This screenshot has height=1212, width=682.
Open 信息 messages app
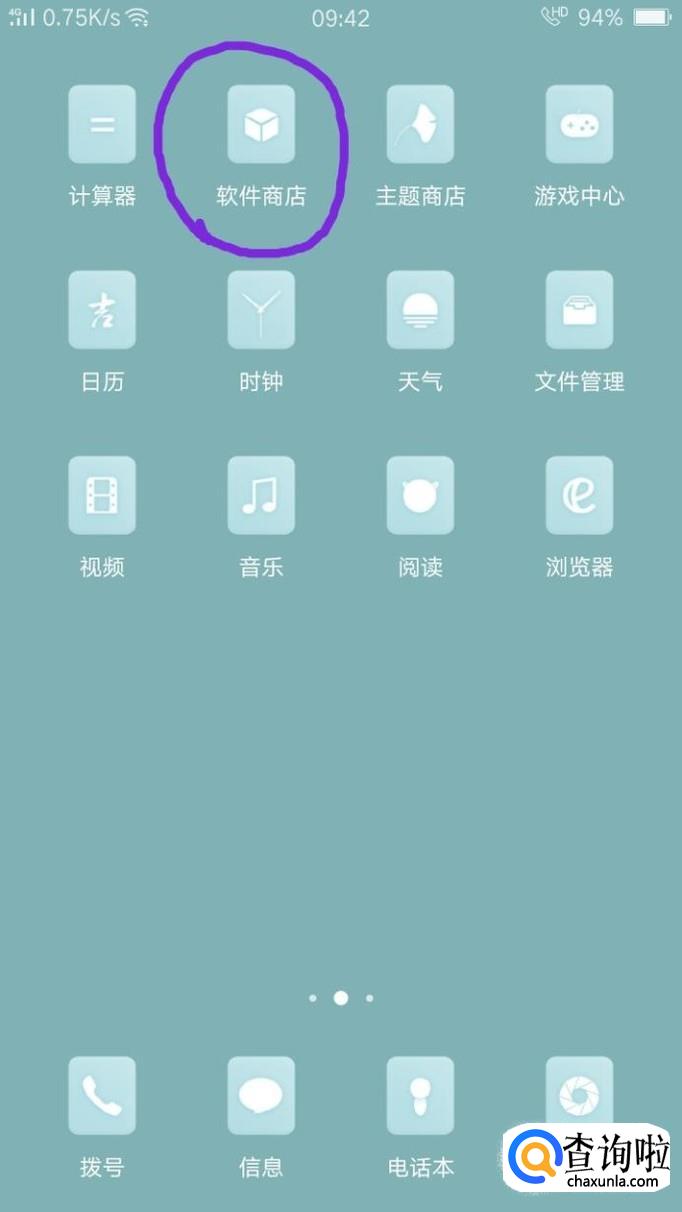[261, 1096]
